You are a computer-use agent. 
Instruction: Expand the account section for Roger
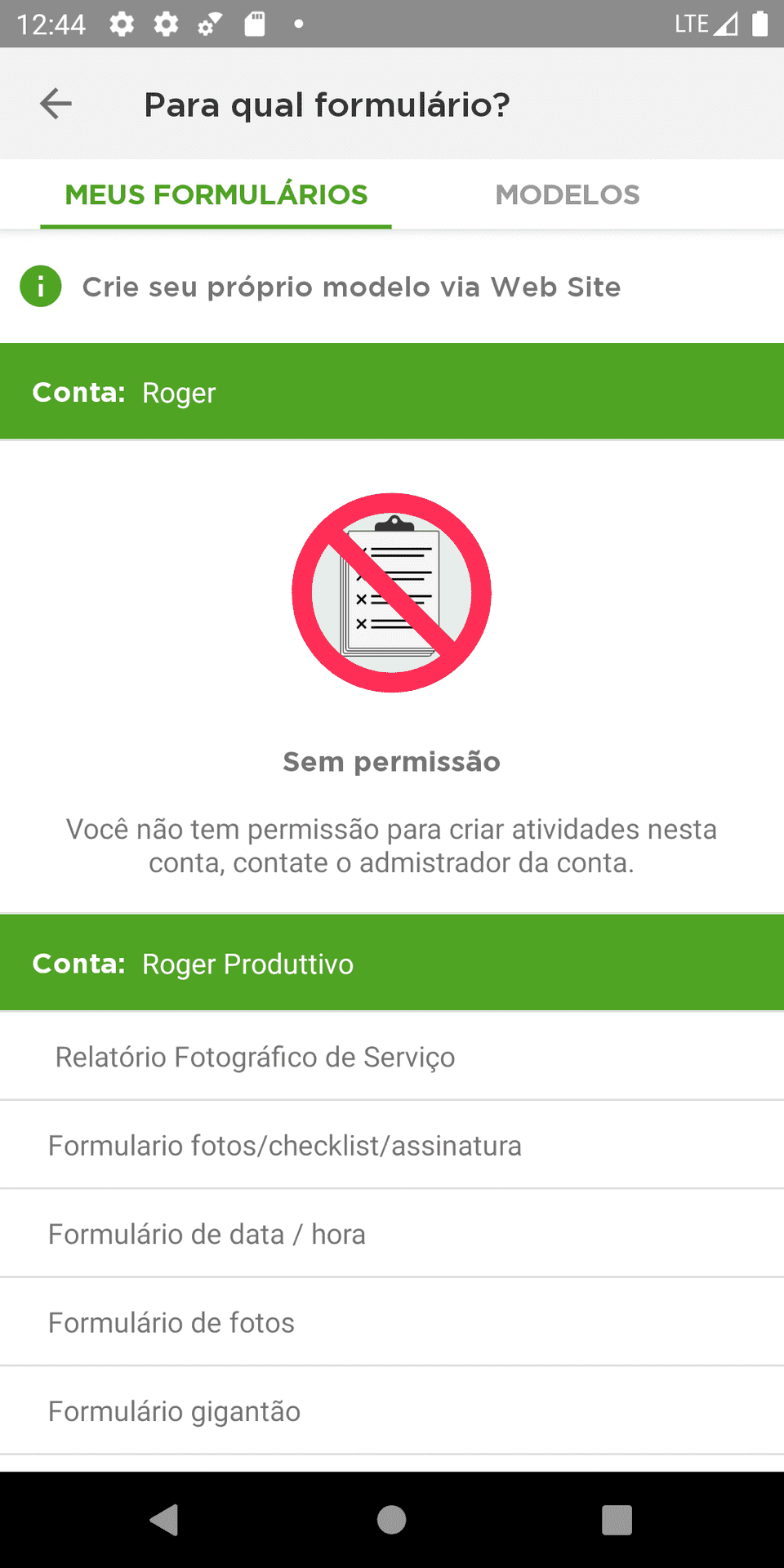[x=392, y=391]
